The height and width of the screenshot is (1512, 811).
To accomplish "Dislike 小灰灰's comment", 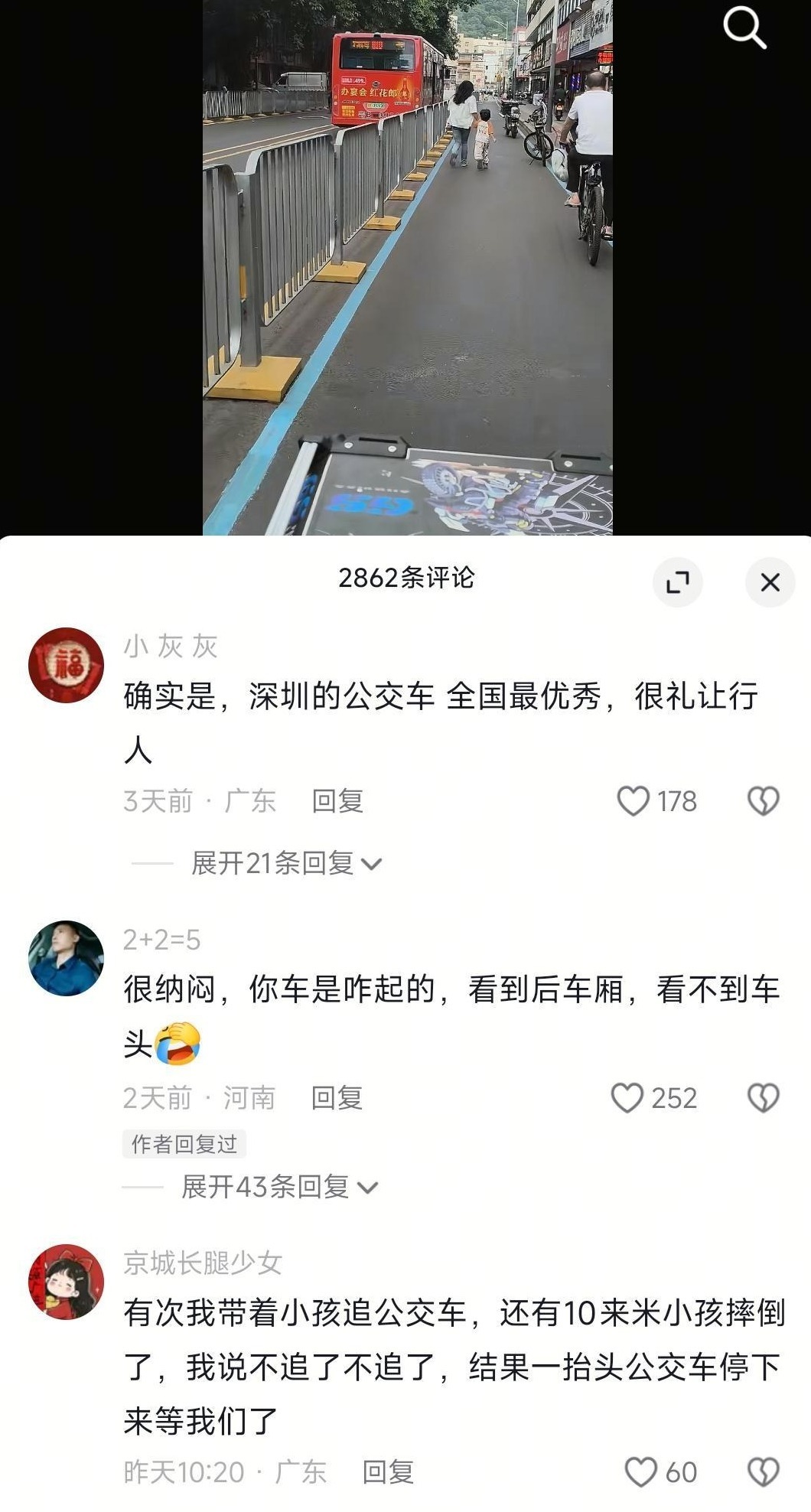I will [x=763, y=801].
